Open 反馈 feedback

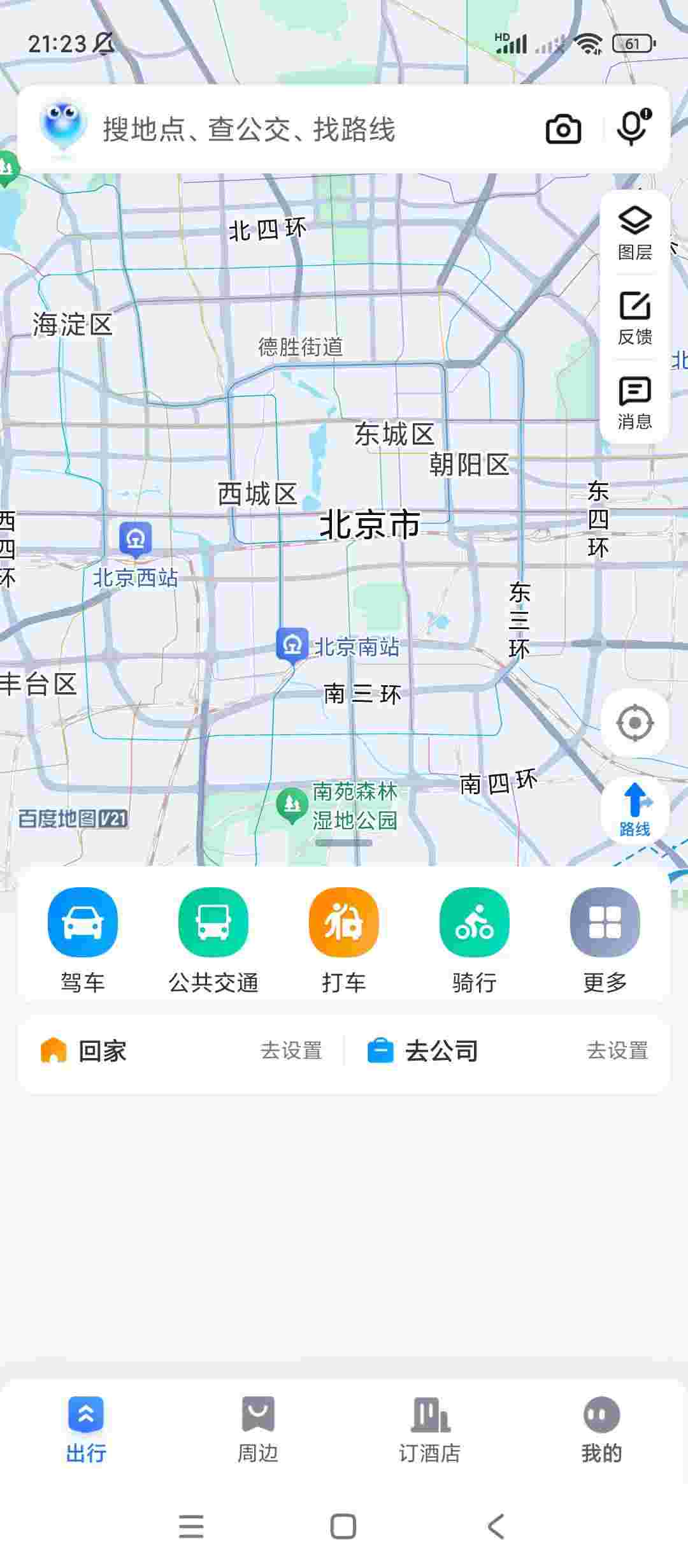click(x=634, y=318)
